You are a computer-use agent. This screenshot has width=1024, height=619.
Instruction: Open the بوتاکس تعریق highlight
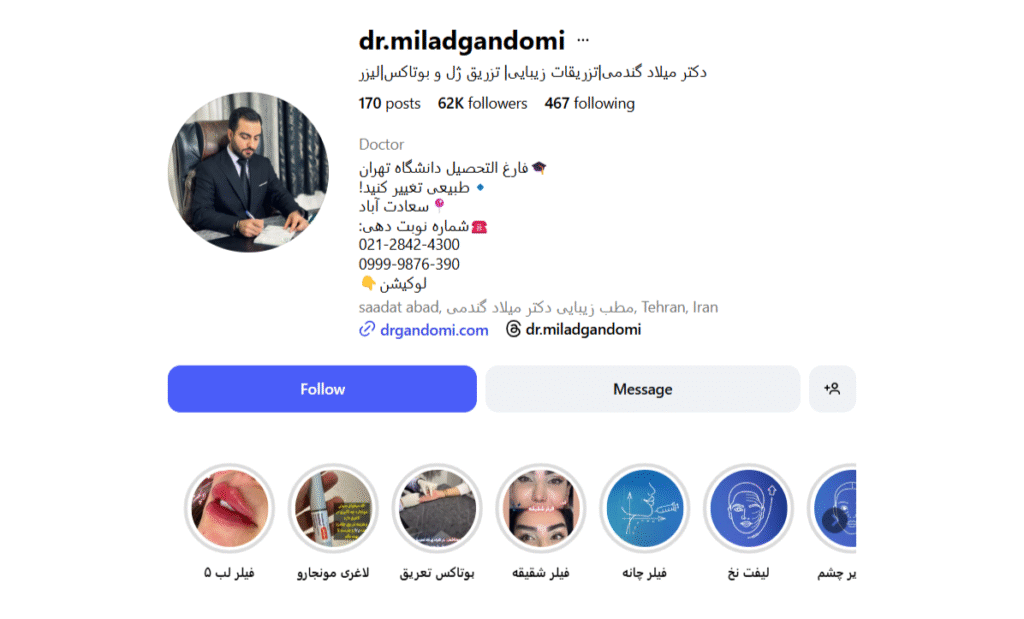pos(437,509)
